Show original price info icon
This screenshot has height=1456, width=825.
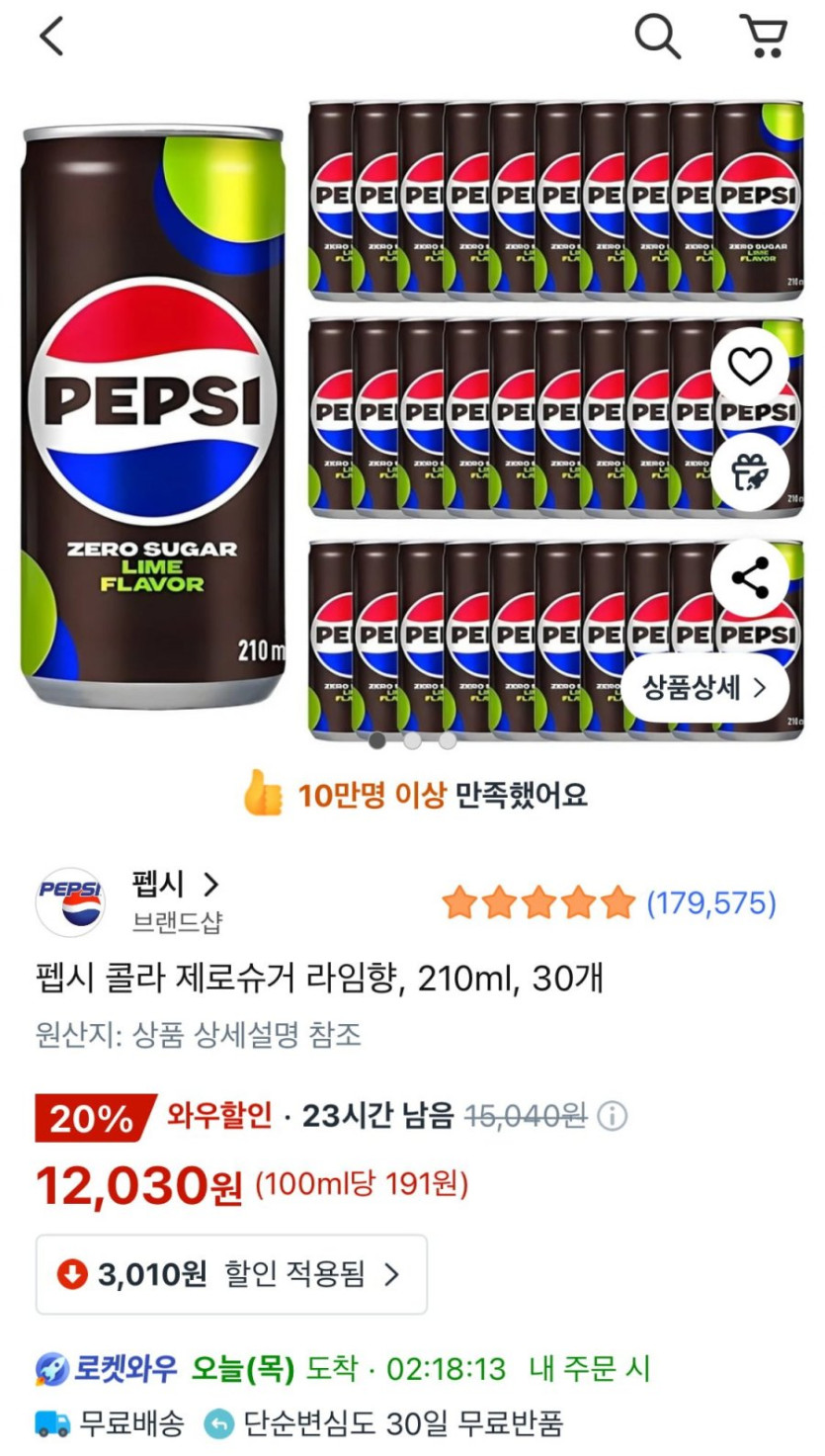[613, 1117]
